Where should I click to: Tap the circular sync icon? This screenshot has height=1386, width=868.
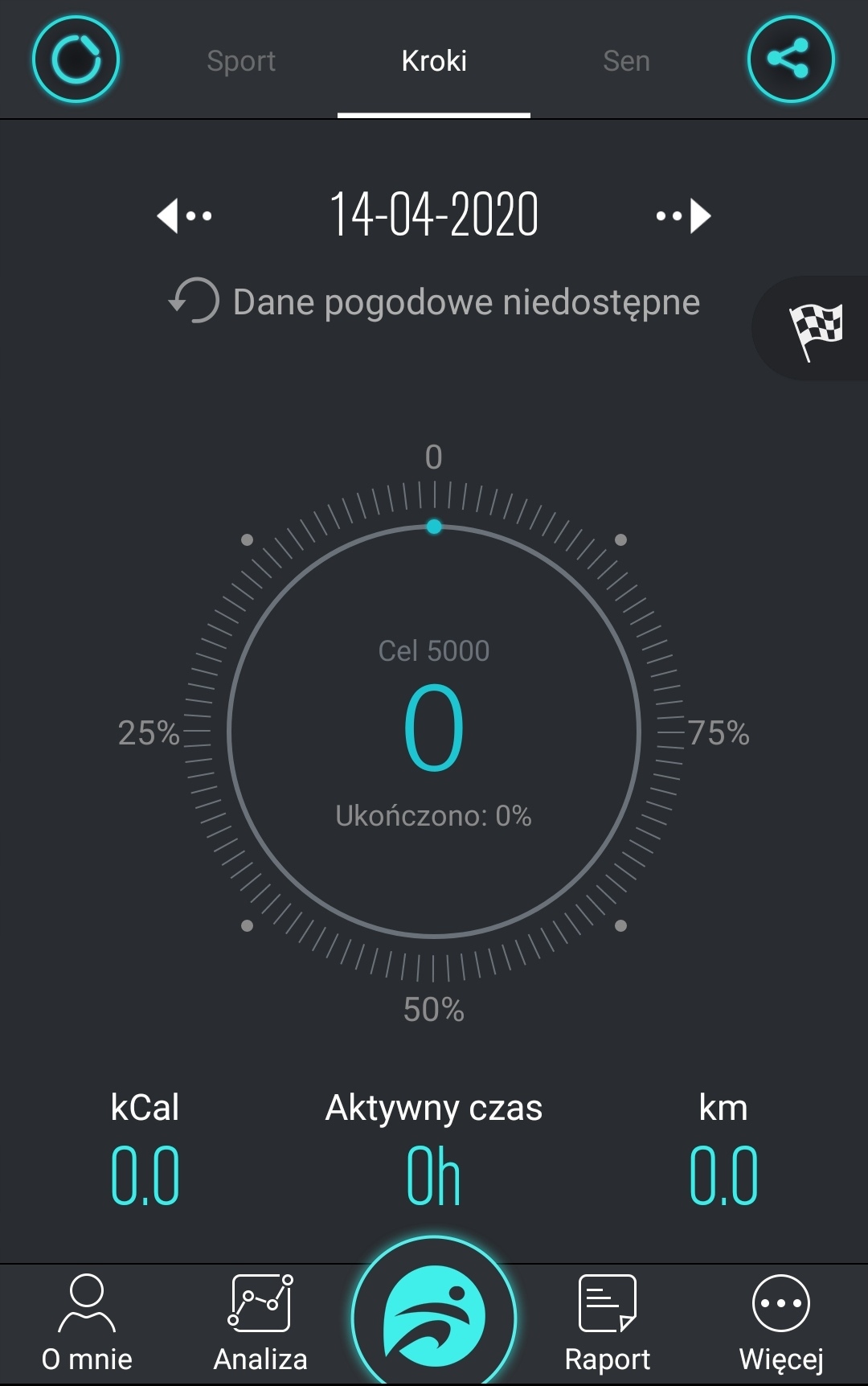point(76,59)
